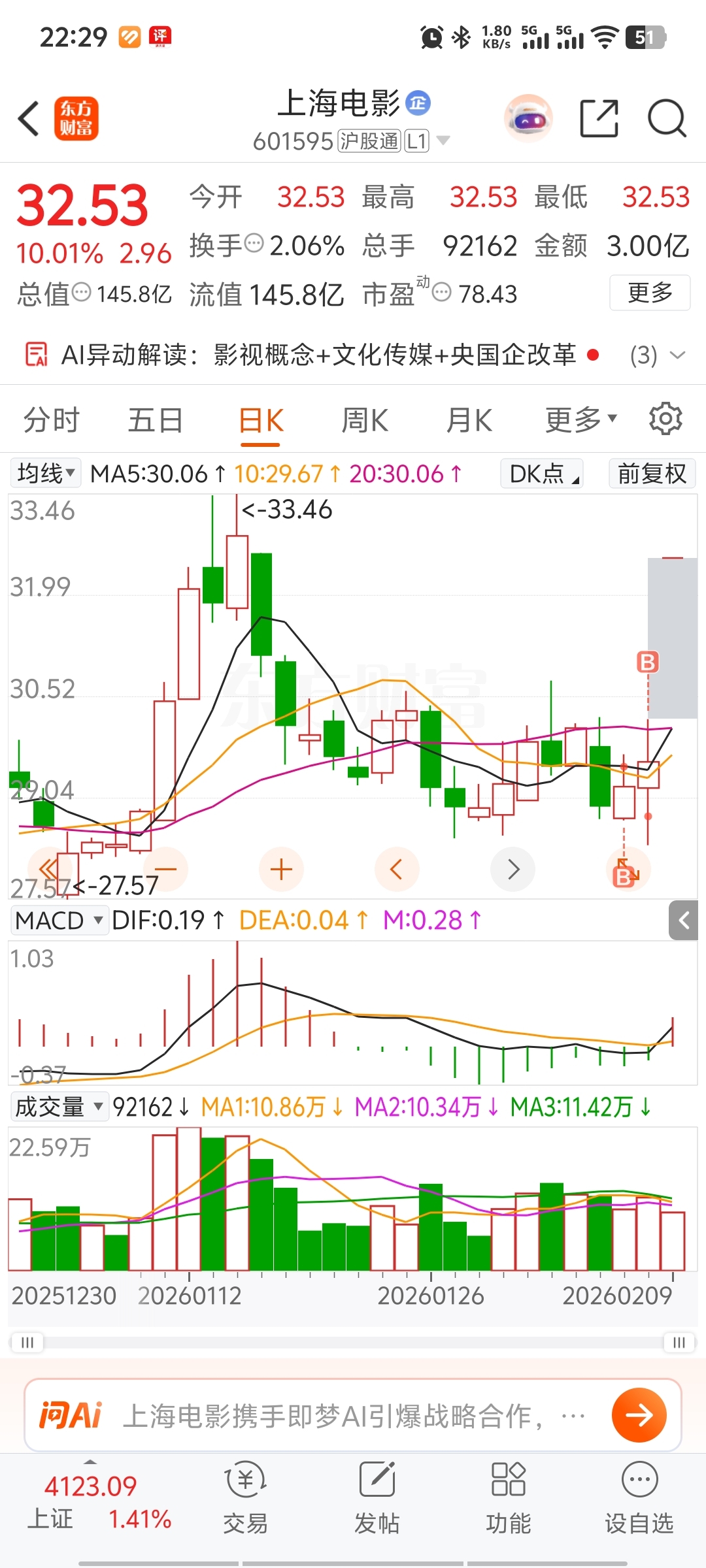Select the 月K chart tab
706x1568 pixels.
469,420
